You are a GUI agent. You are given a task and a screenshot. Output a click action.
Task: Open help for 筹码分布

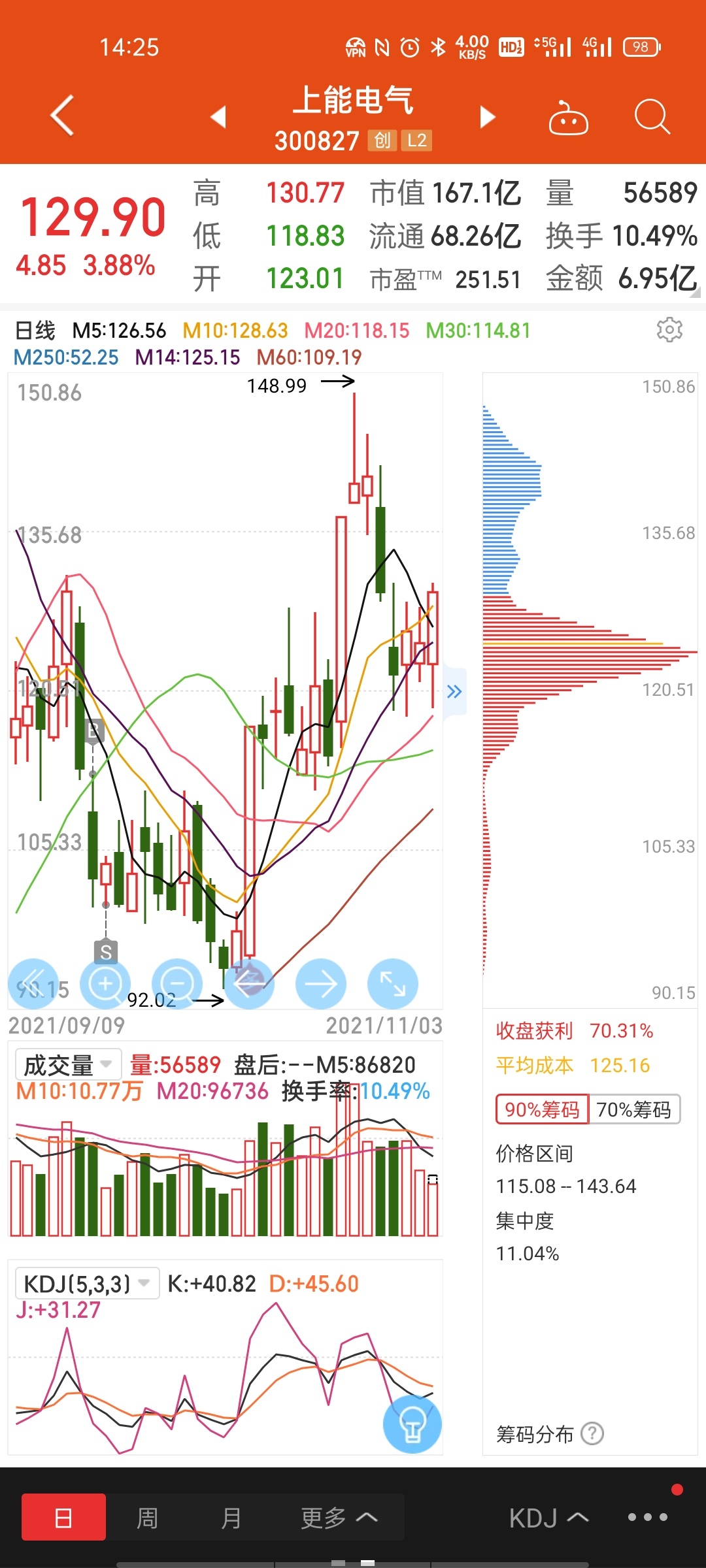click(x=592, y=1434)
